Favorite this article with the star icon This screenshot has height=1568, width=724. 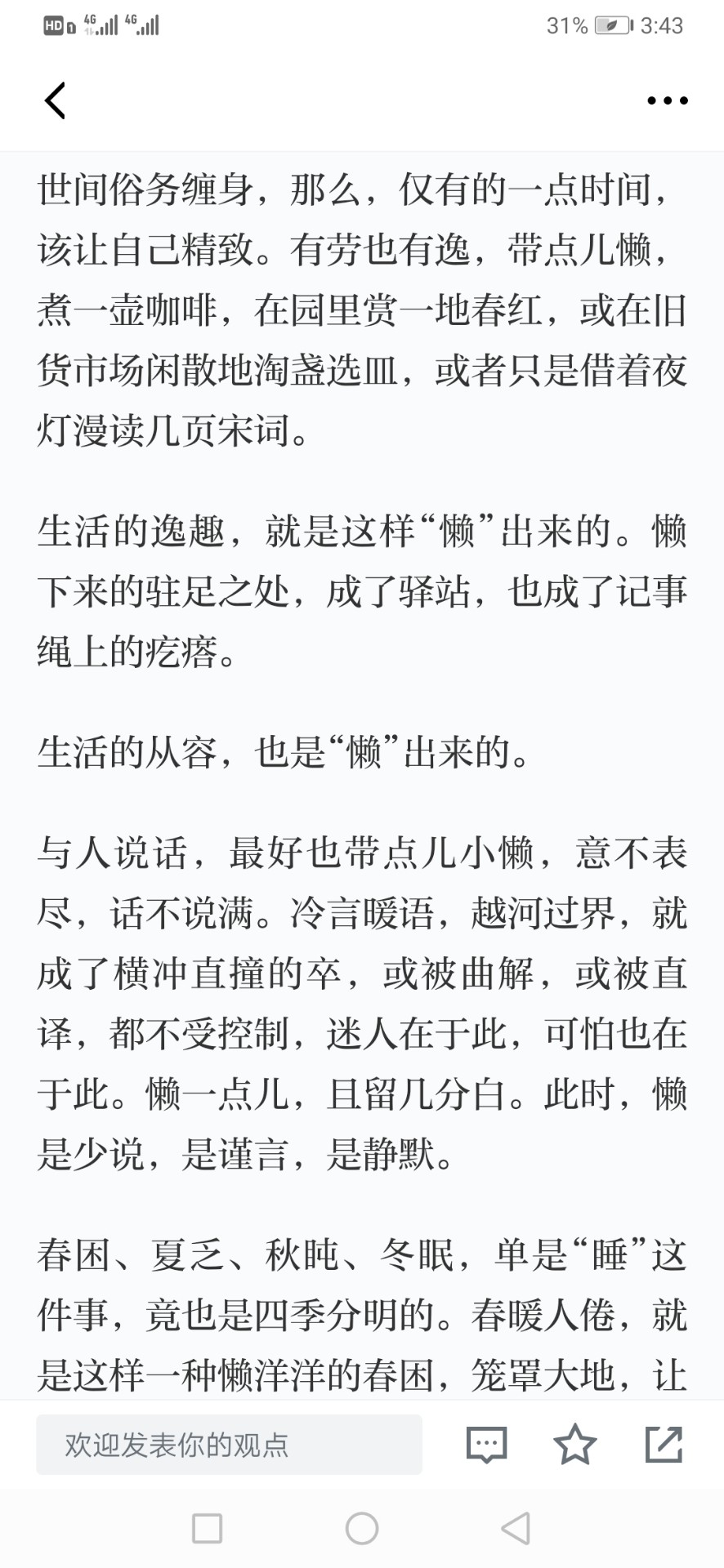click(575, 1444)
